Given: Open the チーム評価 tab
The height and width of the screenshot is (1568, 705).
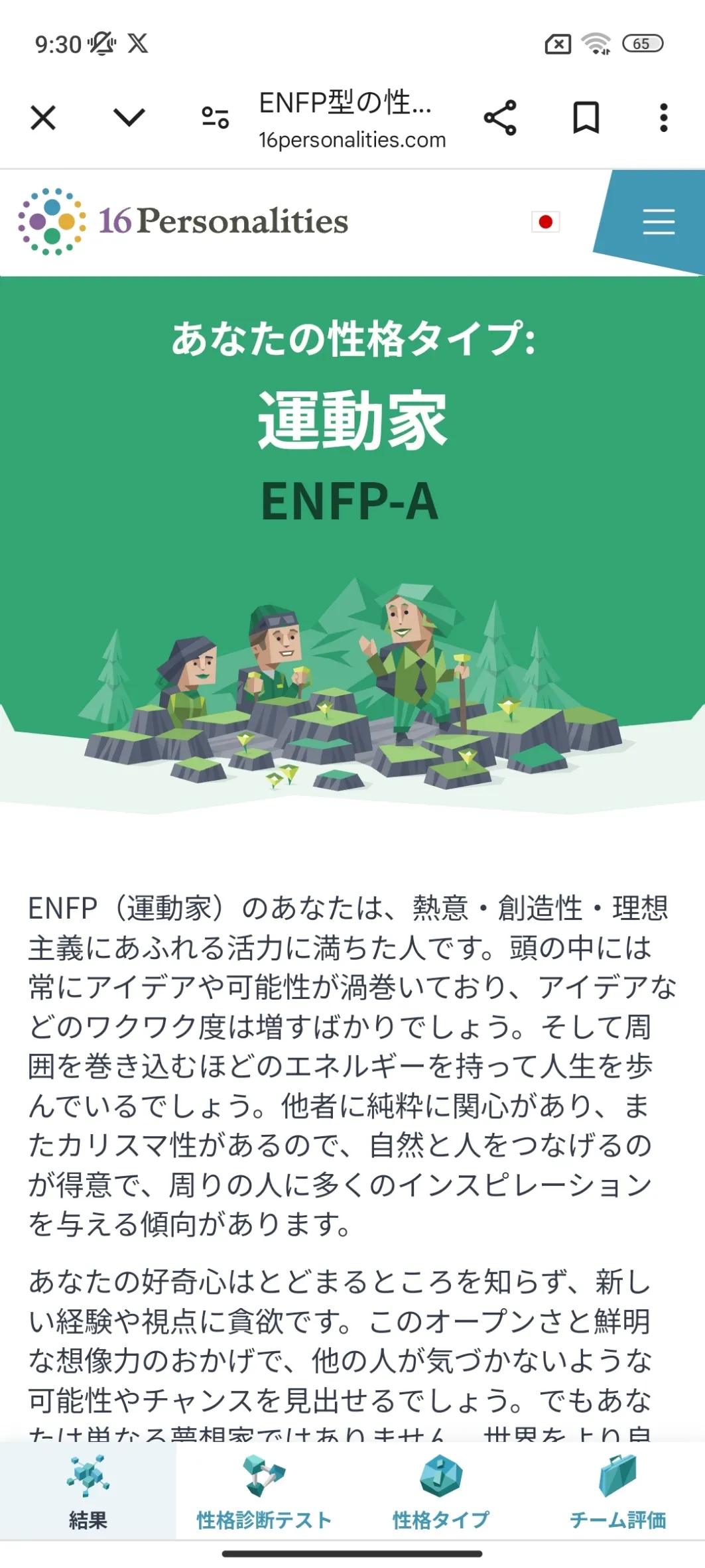Looking at the screenshot, I should pos(617,1490).
